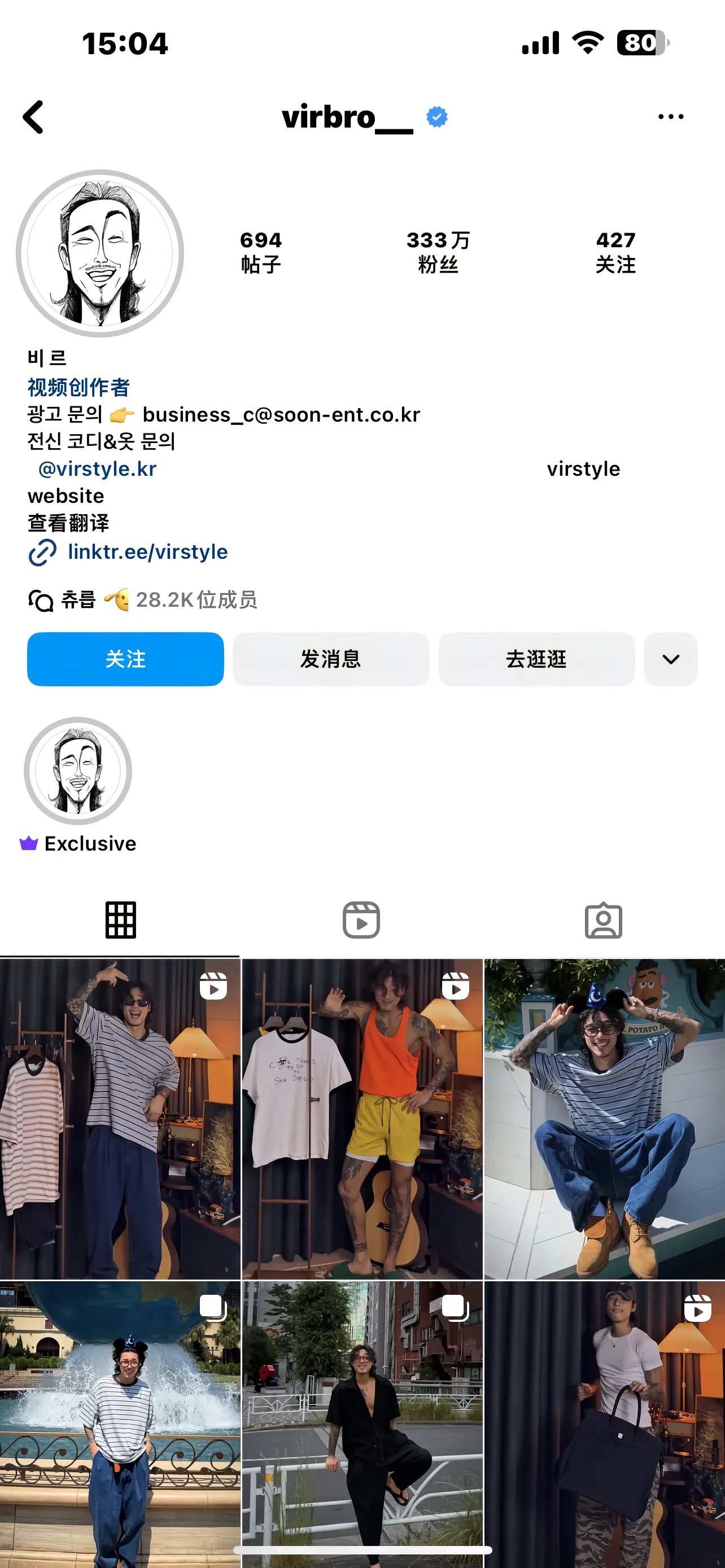Select the posts grid tab

120,919
